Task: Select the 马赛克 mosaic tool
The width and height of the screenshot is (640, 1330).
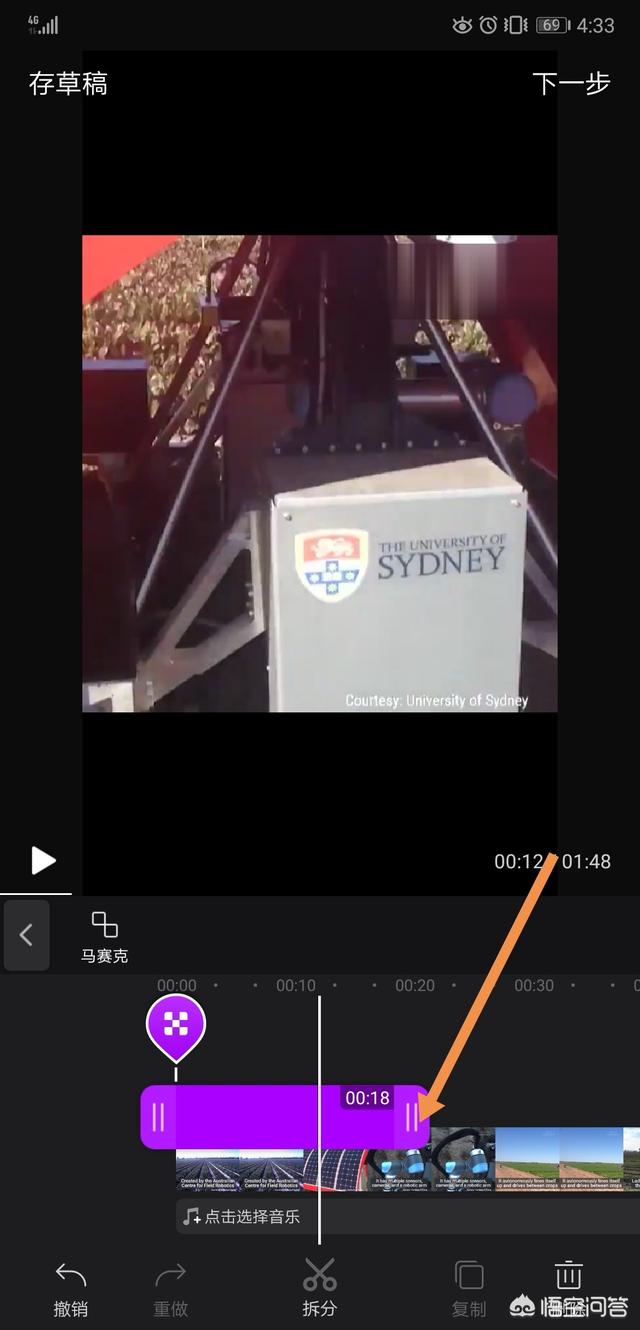Action: point(104,937)
